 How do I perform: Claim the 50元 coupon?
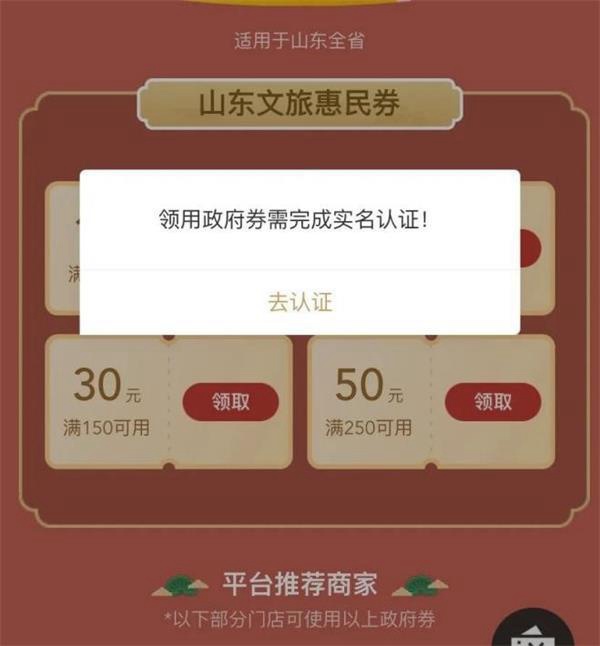[x=493, y=401]
